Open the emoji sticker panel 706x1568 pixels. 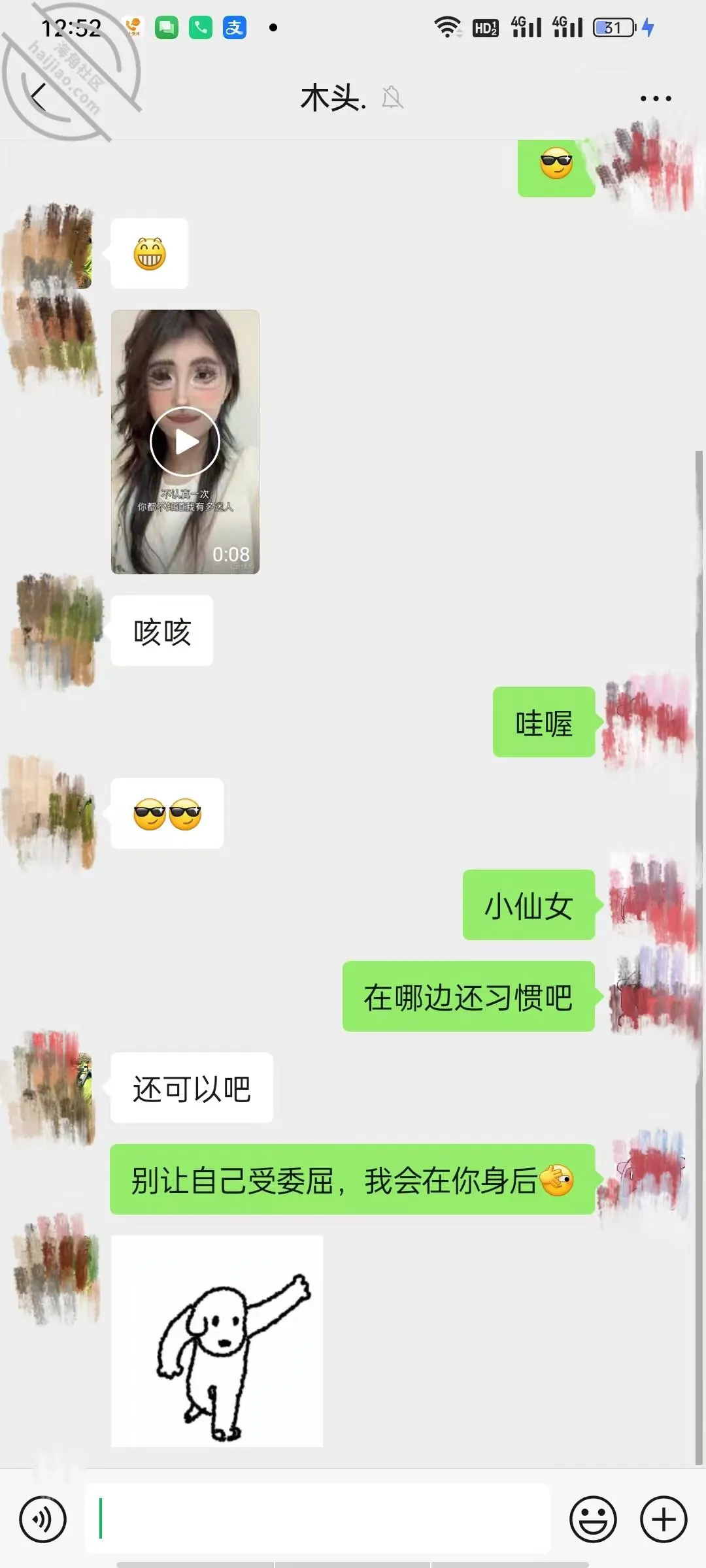[x=593, y=1519]
